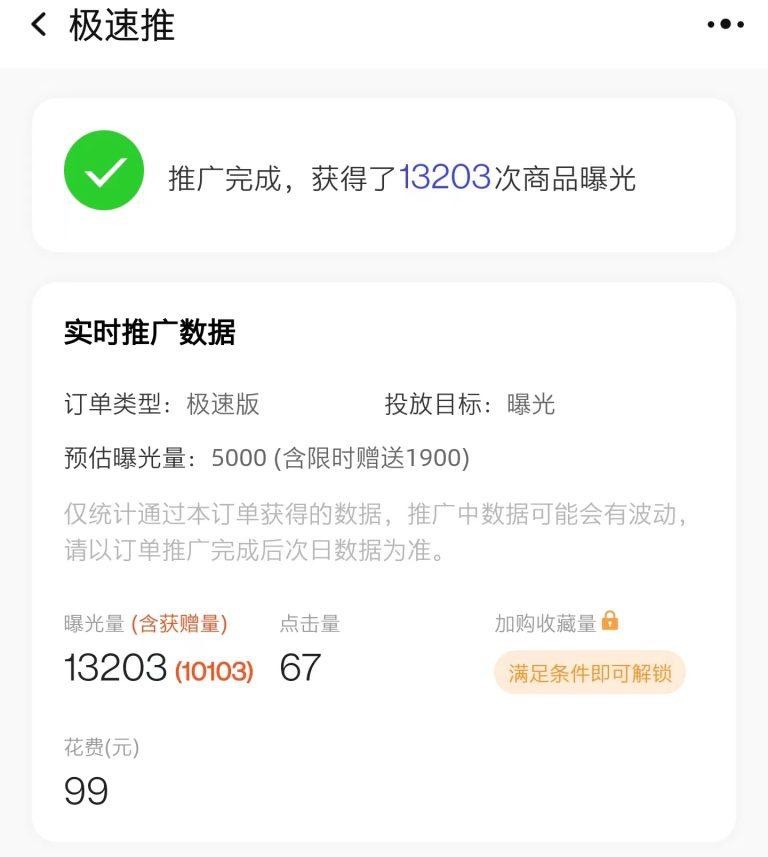The height and width of the screenshot is (857, 768).
Task: Tap the 极速推 page title
Action: click(x=120, y=27)
